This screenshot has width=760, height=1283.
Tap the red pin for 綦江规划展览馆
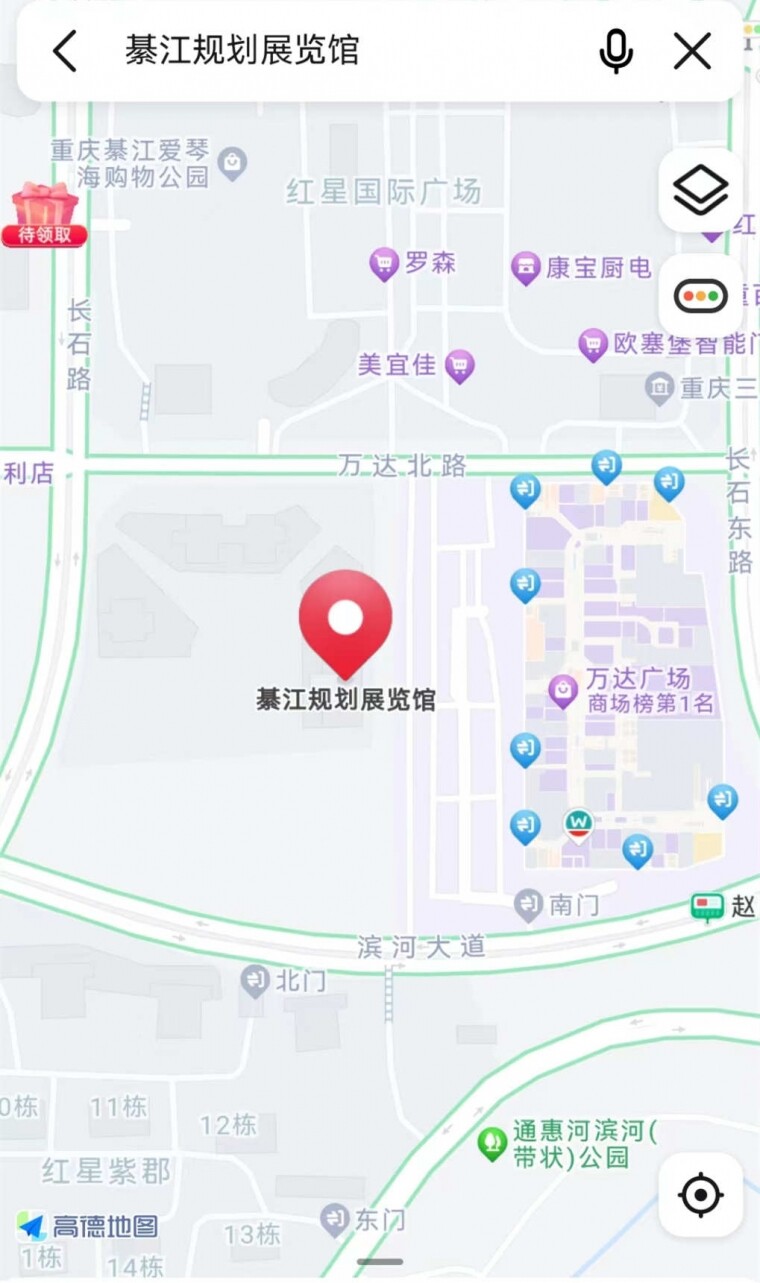coord(345,622)
